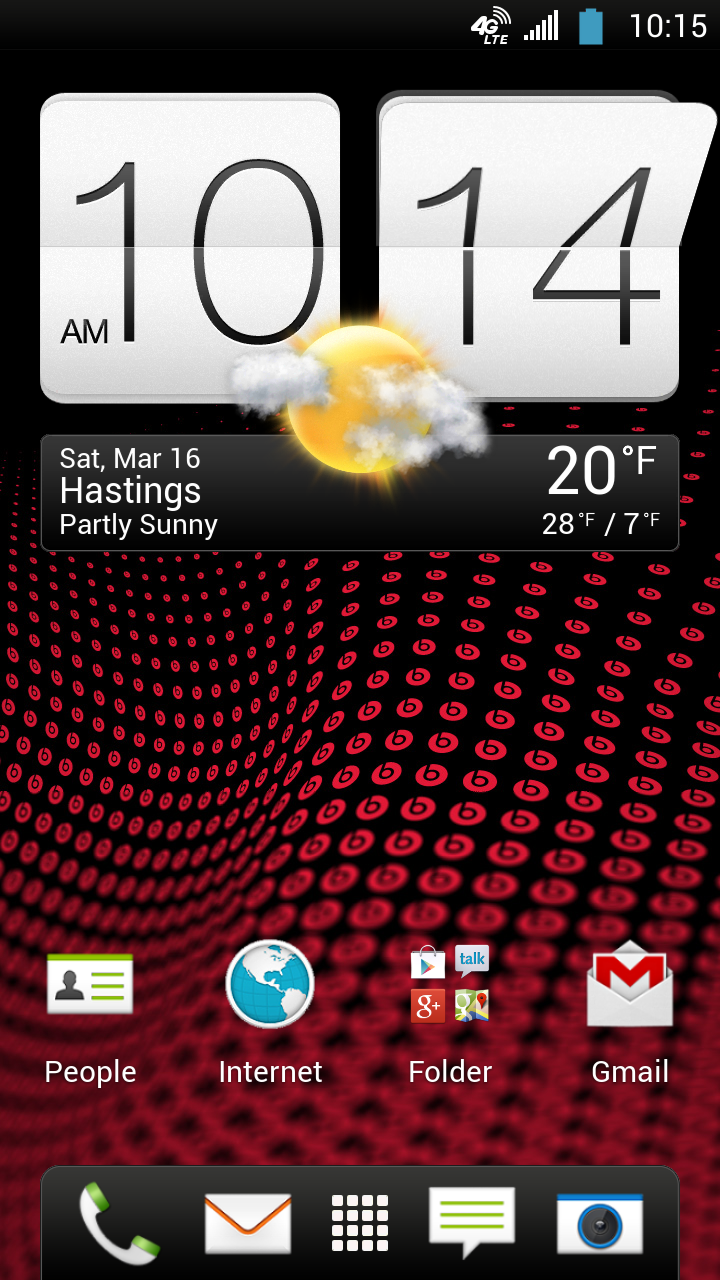Screen dimensions: 720x1280
Task: Launch the Camera from dock
Action: [600, 1222]
